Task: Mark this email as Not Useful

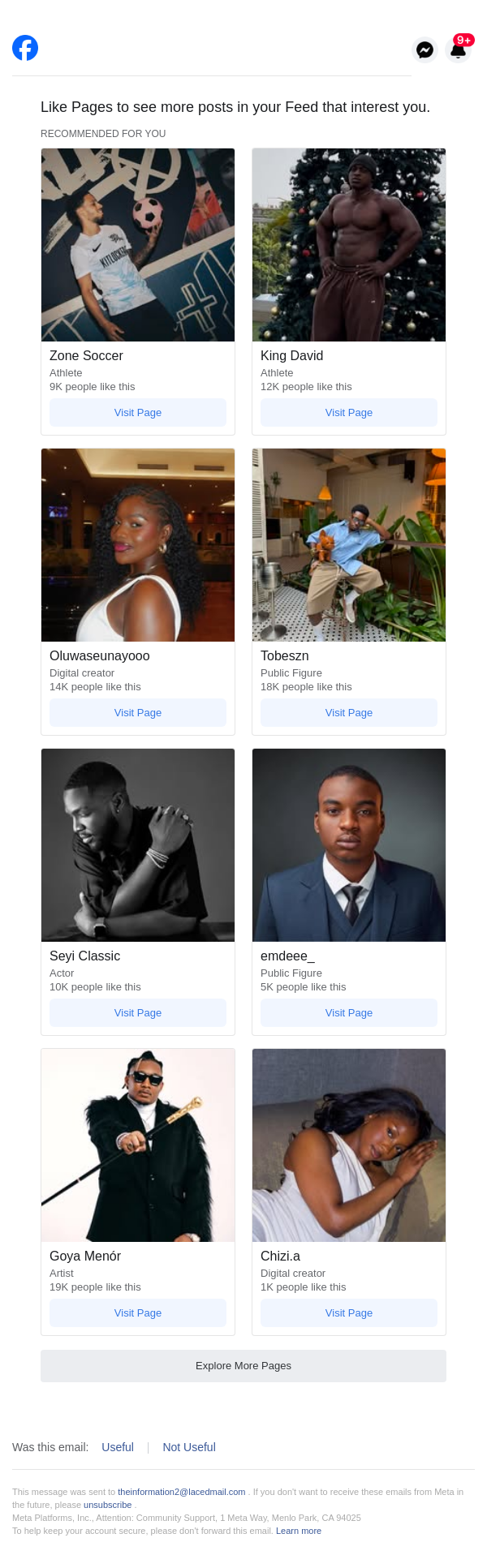Action: click(x=189, y=1447)
